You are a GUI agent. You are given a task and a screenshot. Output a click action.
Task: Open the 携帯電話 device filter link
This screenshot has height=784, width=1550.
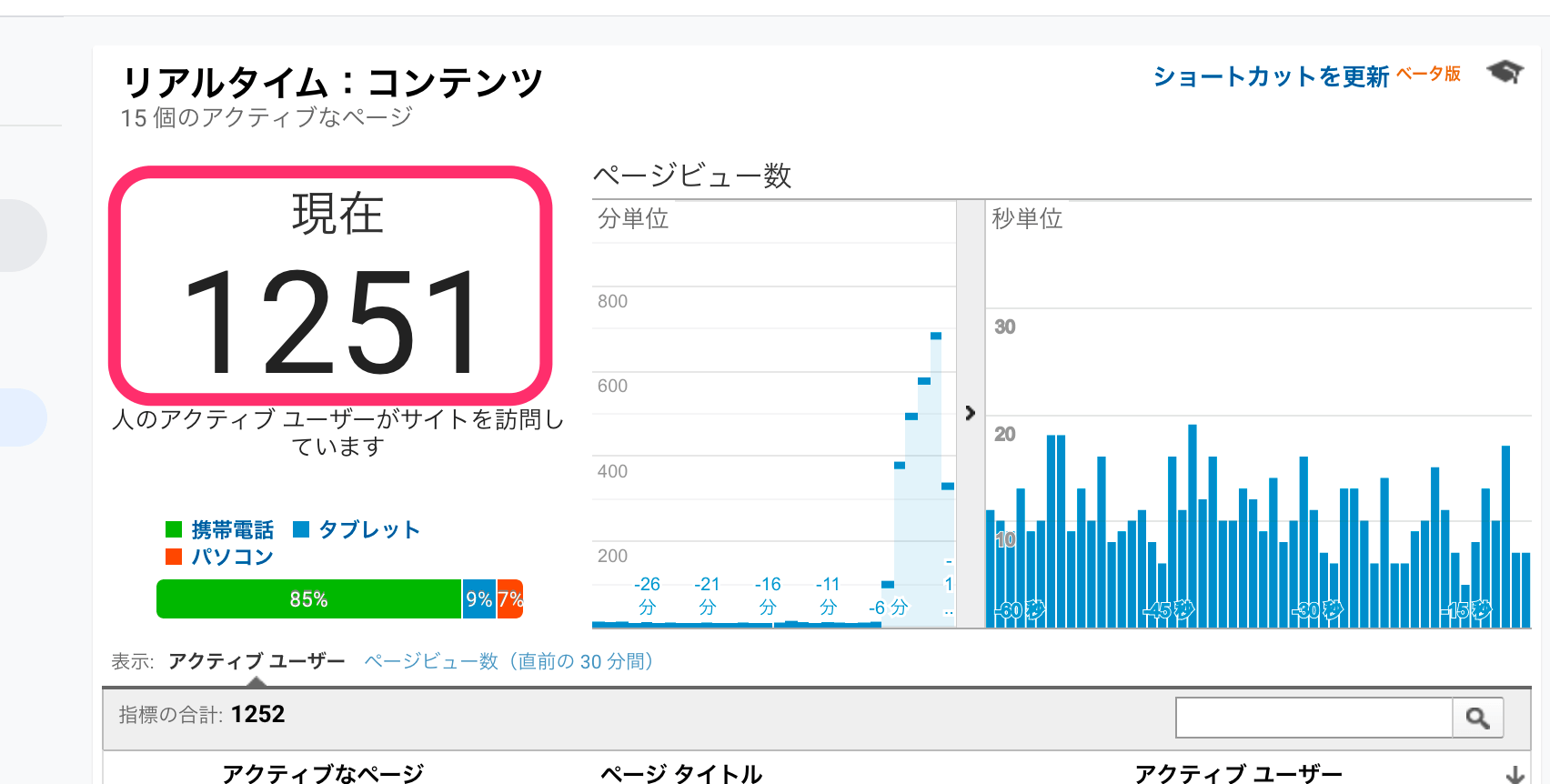(232, 529)
